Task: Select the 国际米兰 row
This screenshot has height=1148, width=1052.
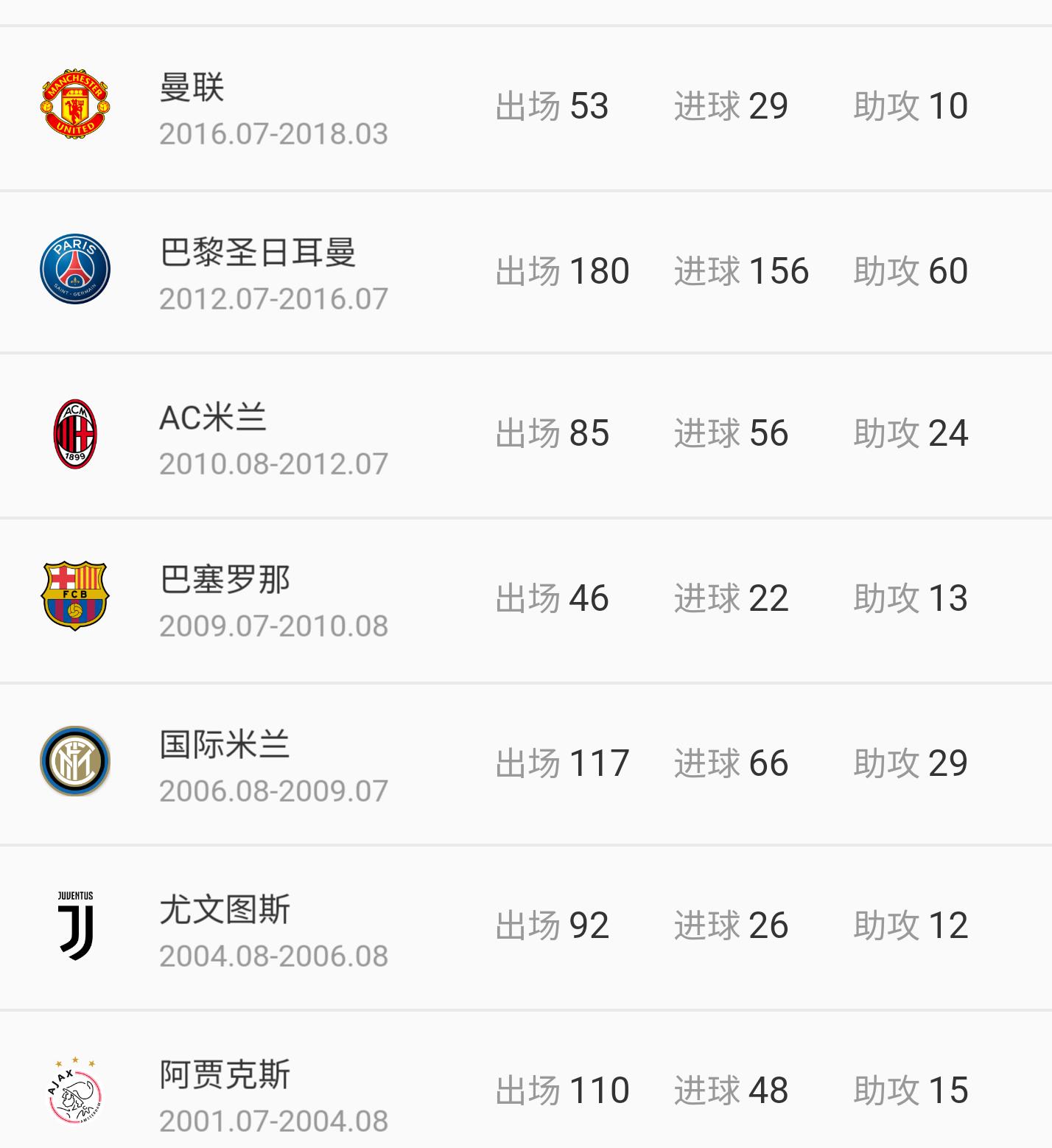Action: [x=516, y=761]
